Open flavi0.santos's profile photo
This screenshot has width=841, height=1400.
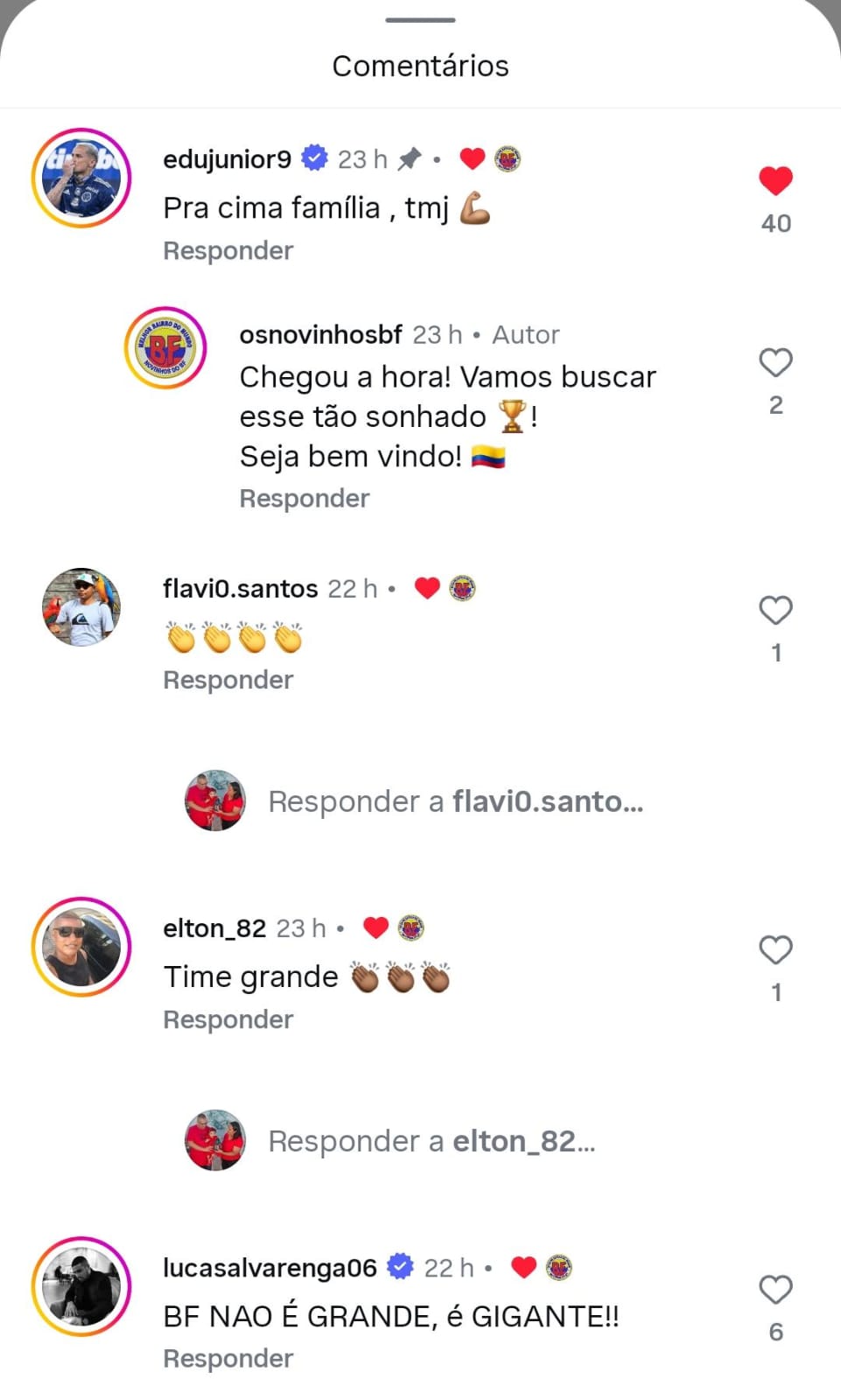pyautogui.click(x=81, y=607)
